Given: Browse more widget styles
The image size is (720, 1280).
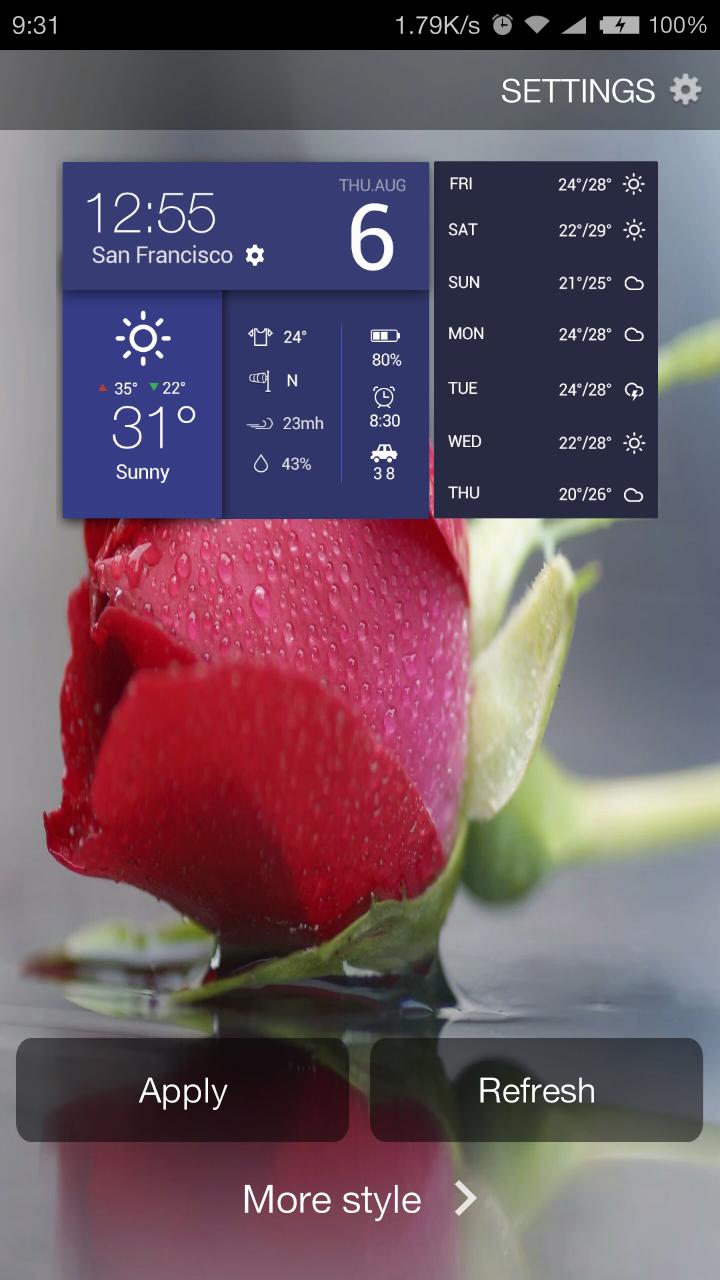Looking at the screenshot, I should (360, 1199).
